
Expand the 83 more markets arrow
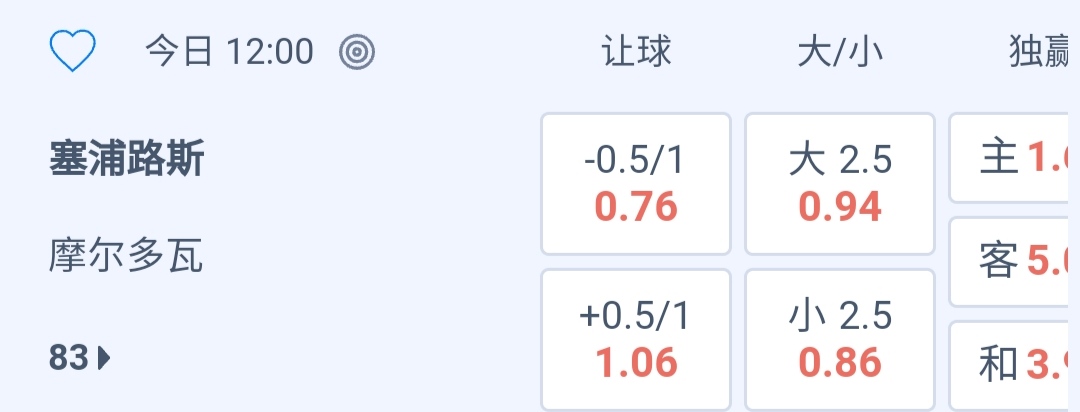point(81,357)
